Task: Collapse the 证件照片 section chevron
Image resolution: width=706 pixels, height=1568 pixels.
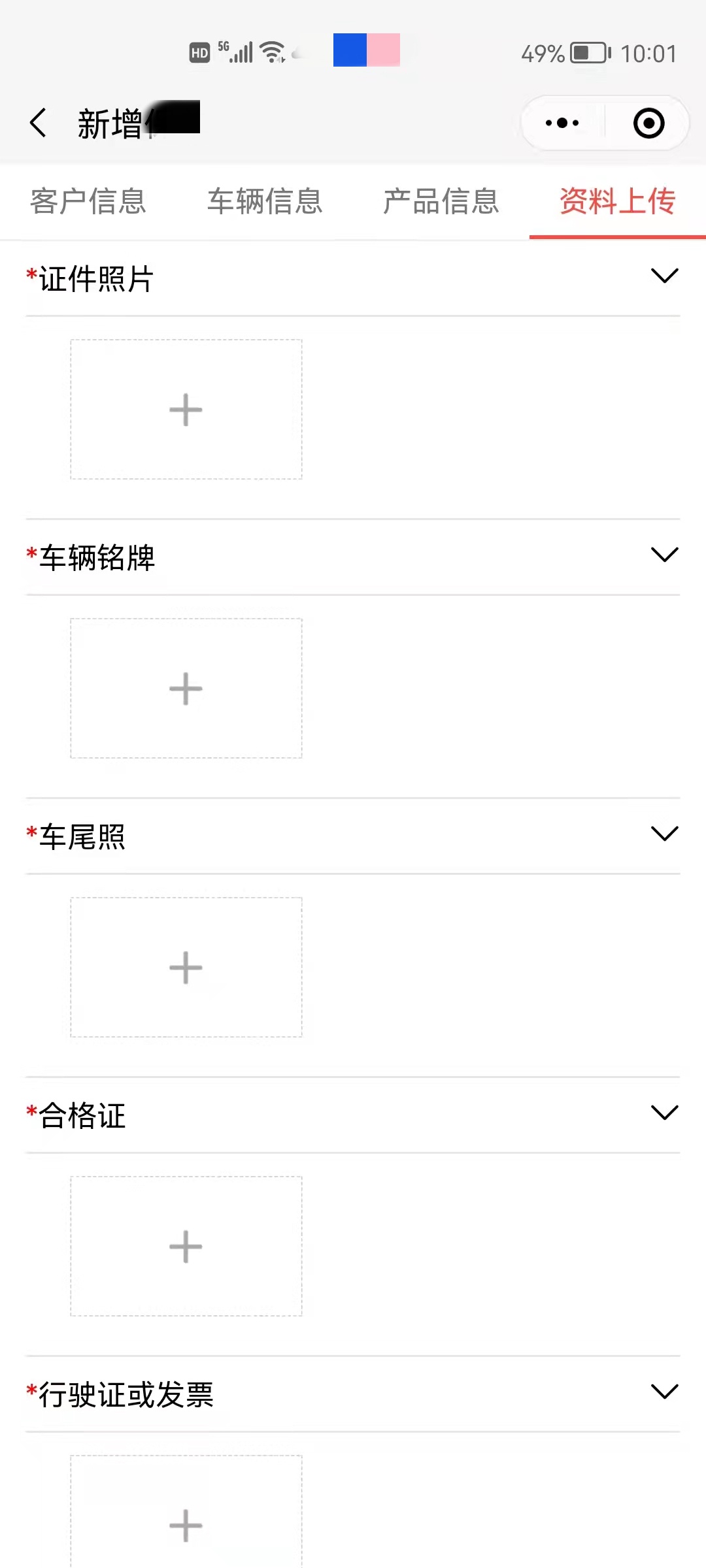Action: [665, 276]
